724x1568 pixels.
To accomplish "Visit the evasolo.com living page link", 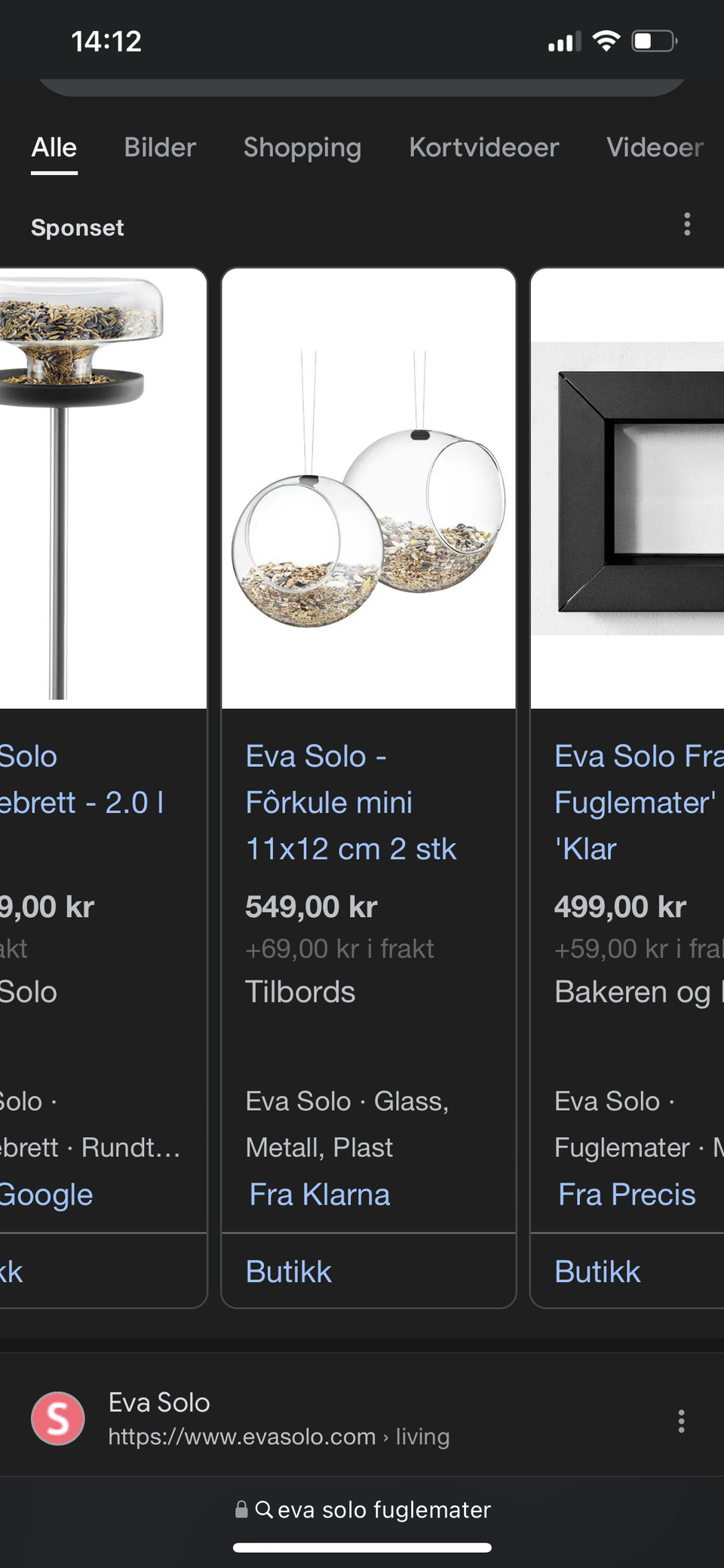I will [279, 1436].
